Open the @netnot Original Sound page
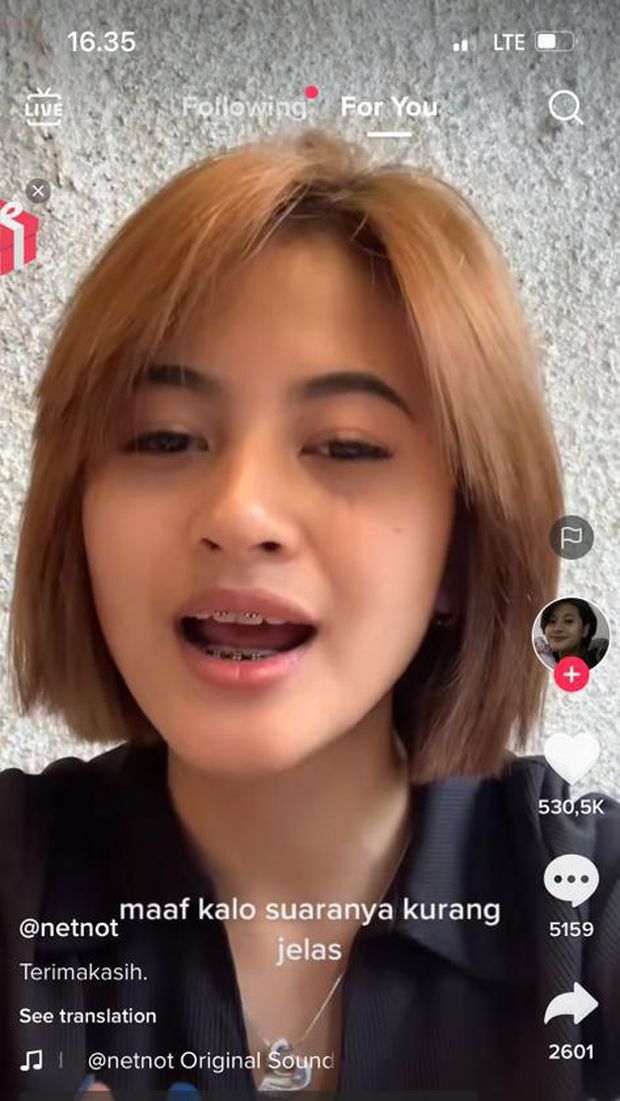620x1101 pixels. point(210,1061)
